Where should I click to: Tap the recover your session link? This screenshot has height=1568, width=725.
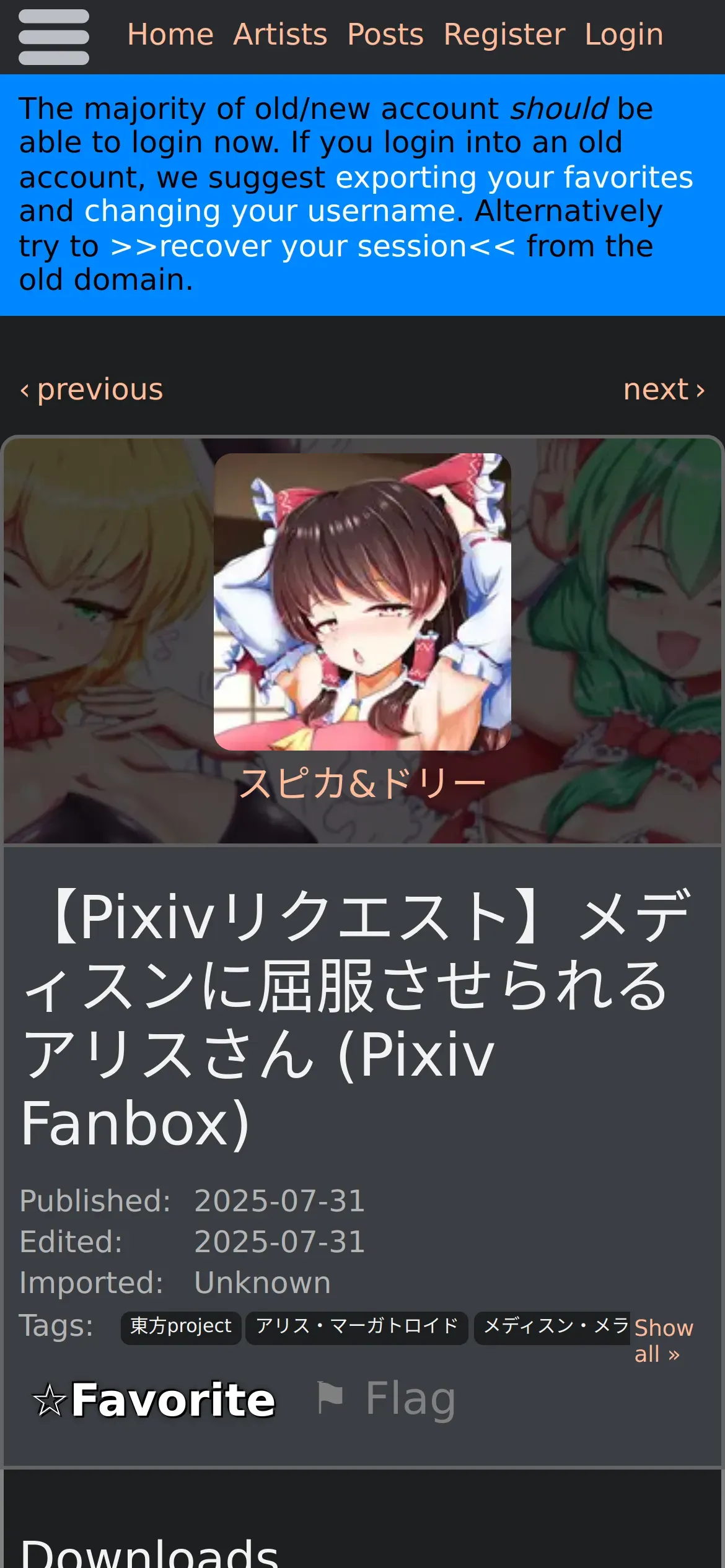pyautogui.click(x=312, y=246)
